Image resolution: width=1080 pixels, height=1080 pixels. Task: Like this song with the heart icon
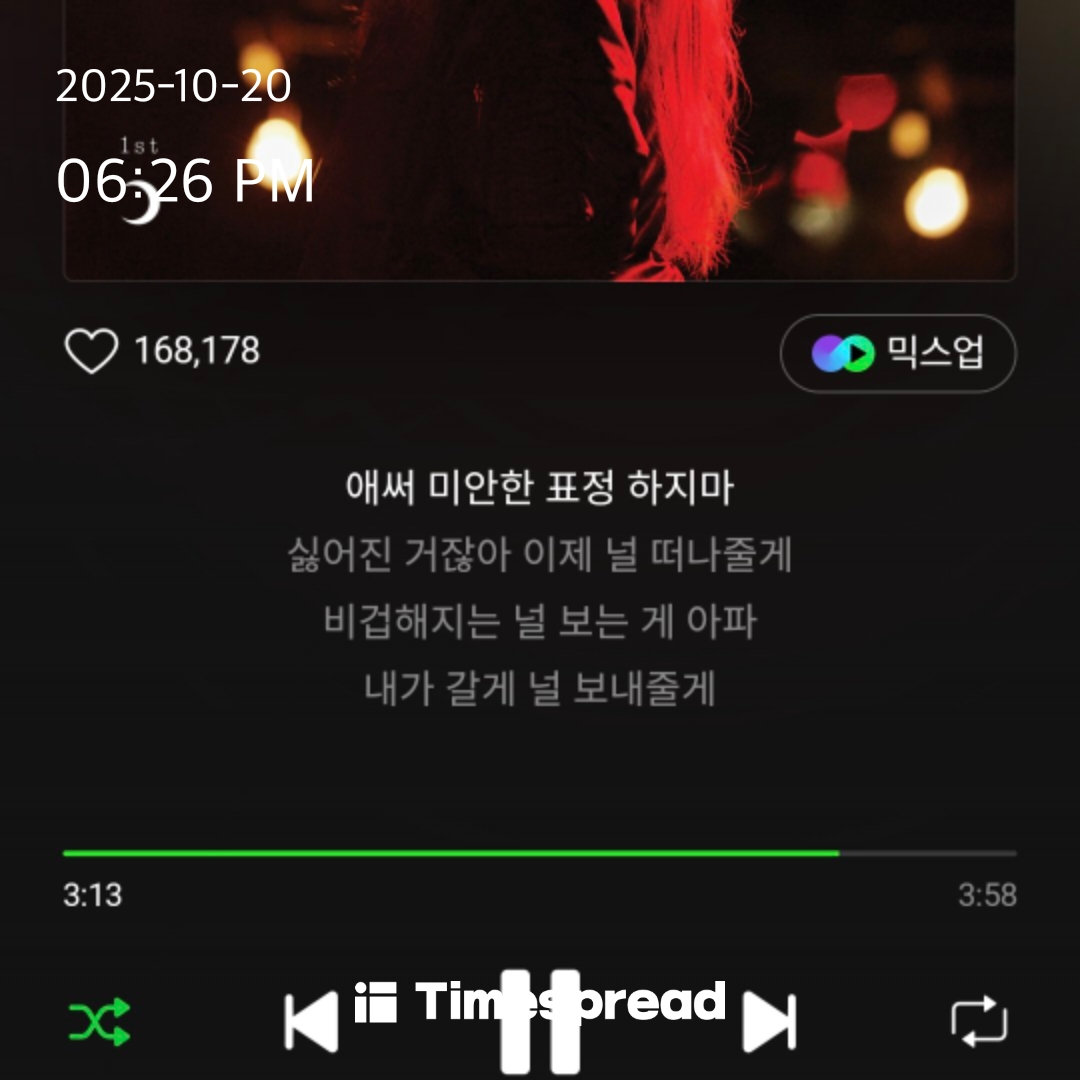(x=91, y=352)
